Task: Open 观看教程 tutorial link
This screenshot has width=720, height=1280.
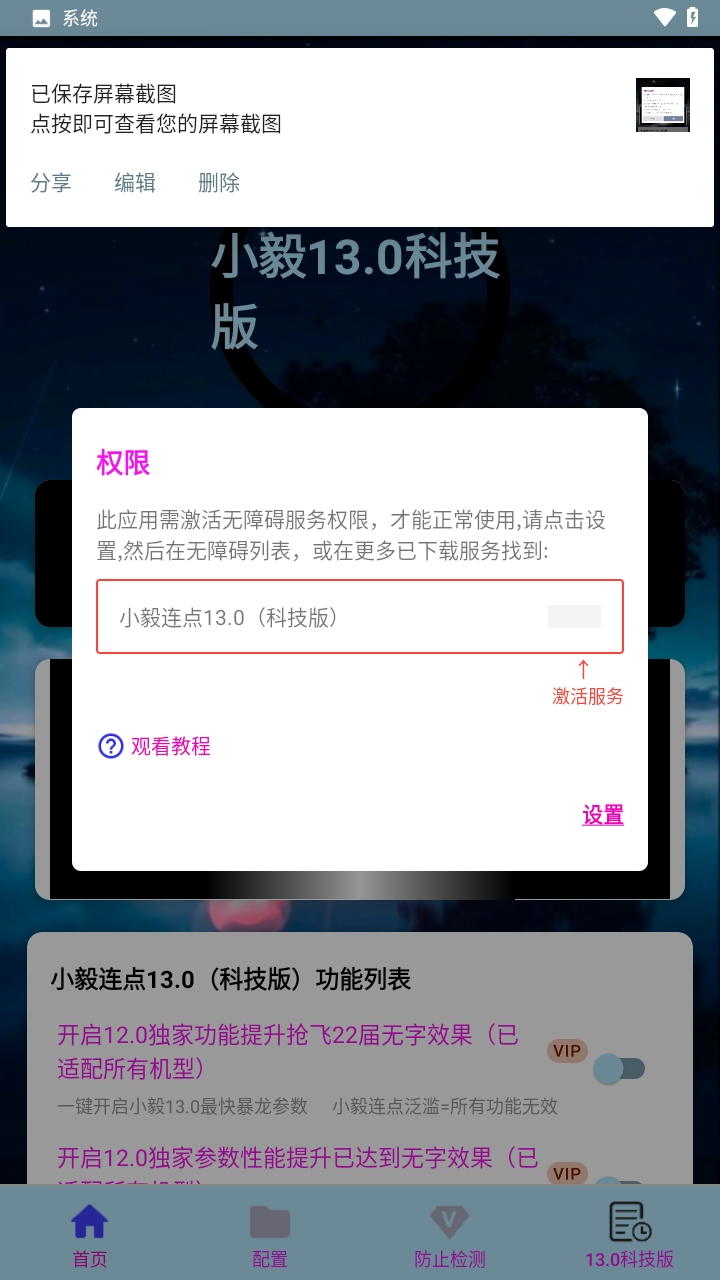Action: [x=155, y=746]
